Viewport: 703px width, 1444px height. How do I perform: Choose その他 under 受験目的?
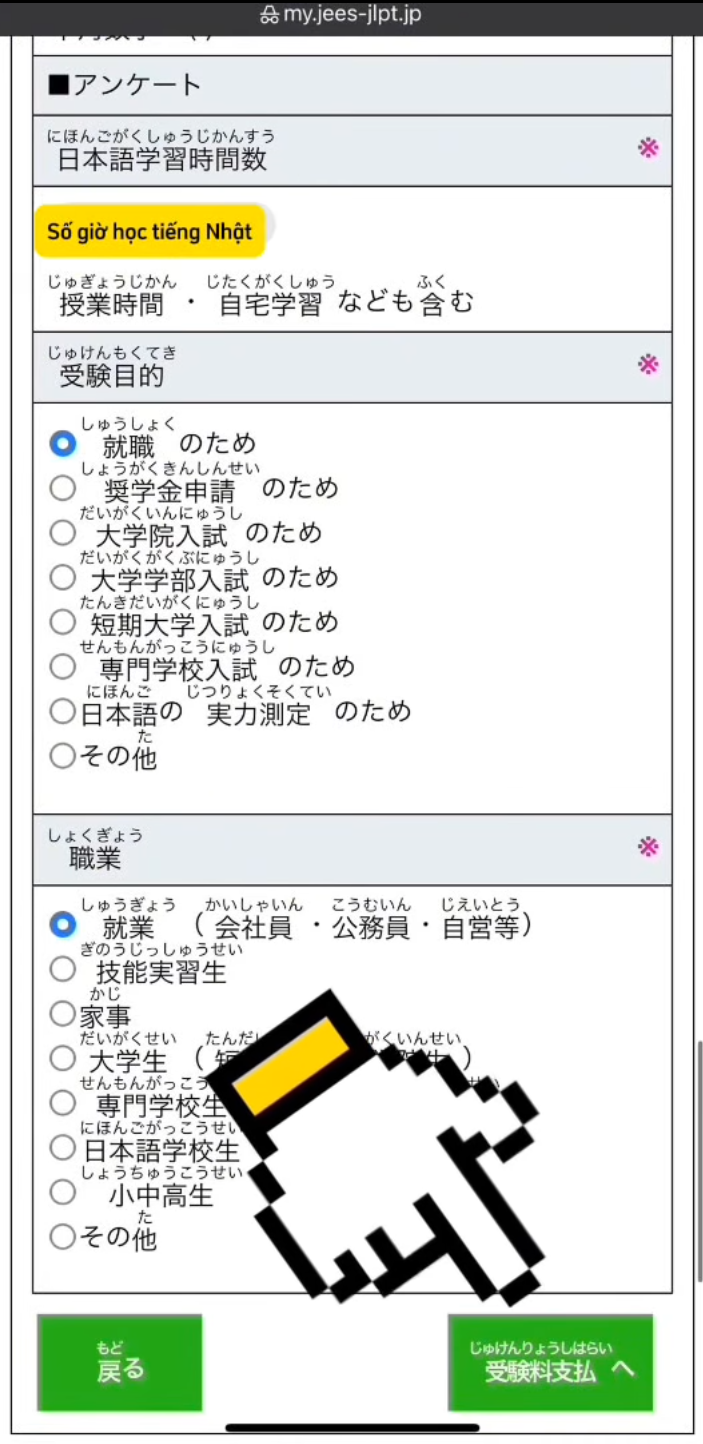(63, 757)
